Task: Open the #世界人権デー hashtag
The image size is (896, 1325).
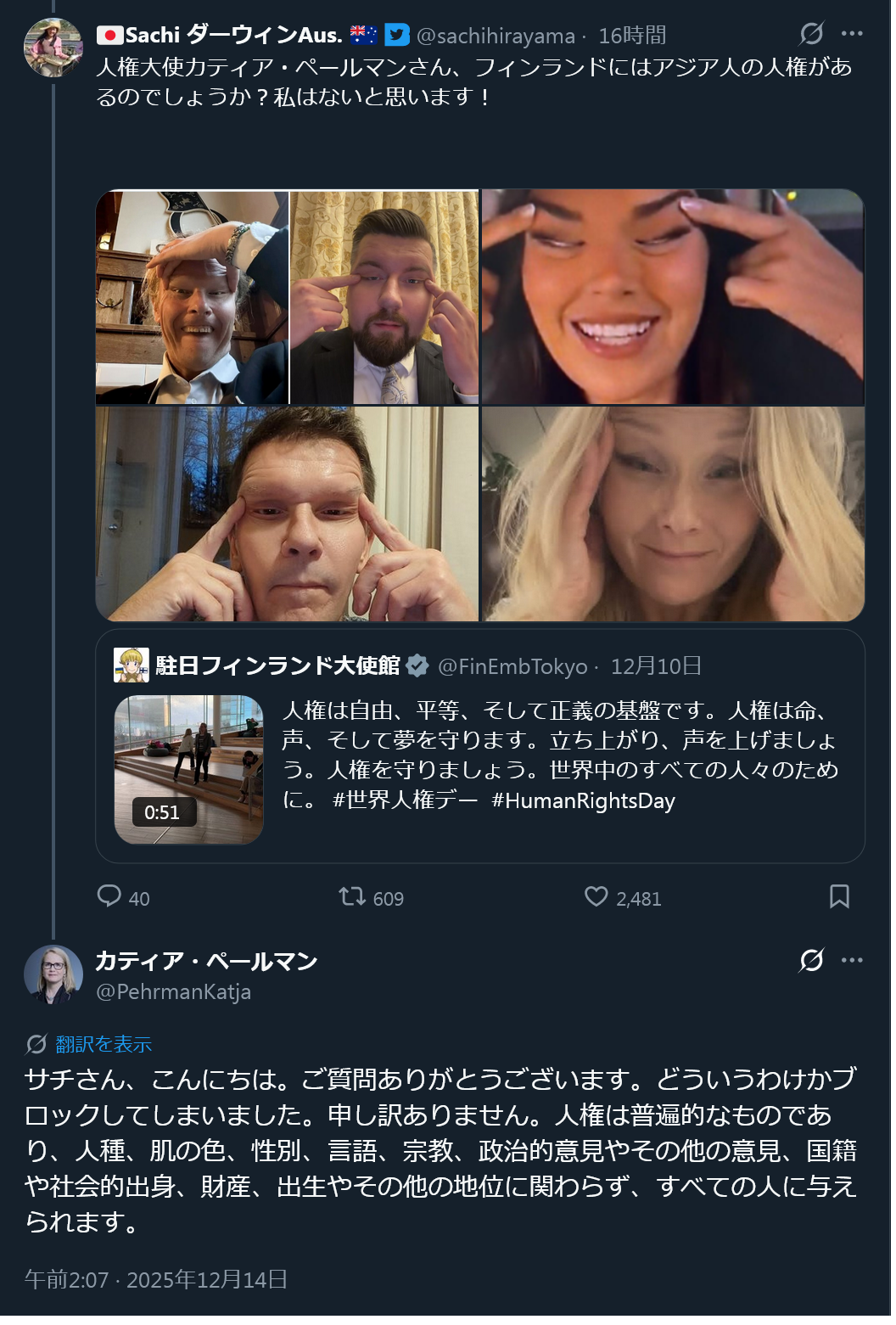Action: pyautogui.click(x=405, y=800)
